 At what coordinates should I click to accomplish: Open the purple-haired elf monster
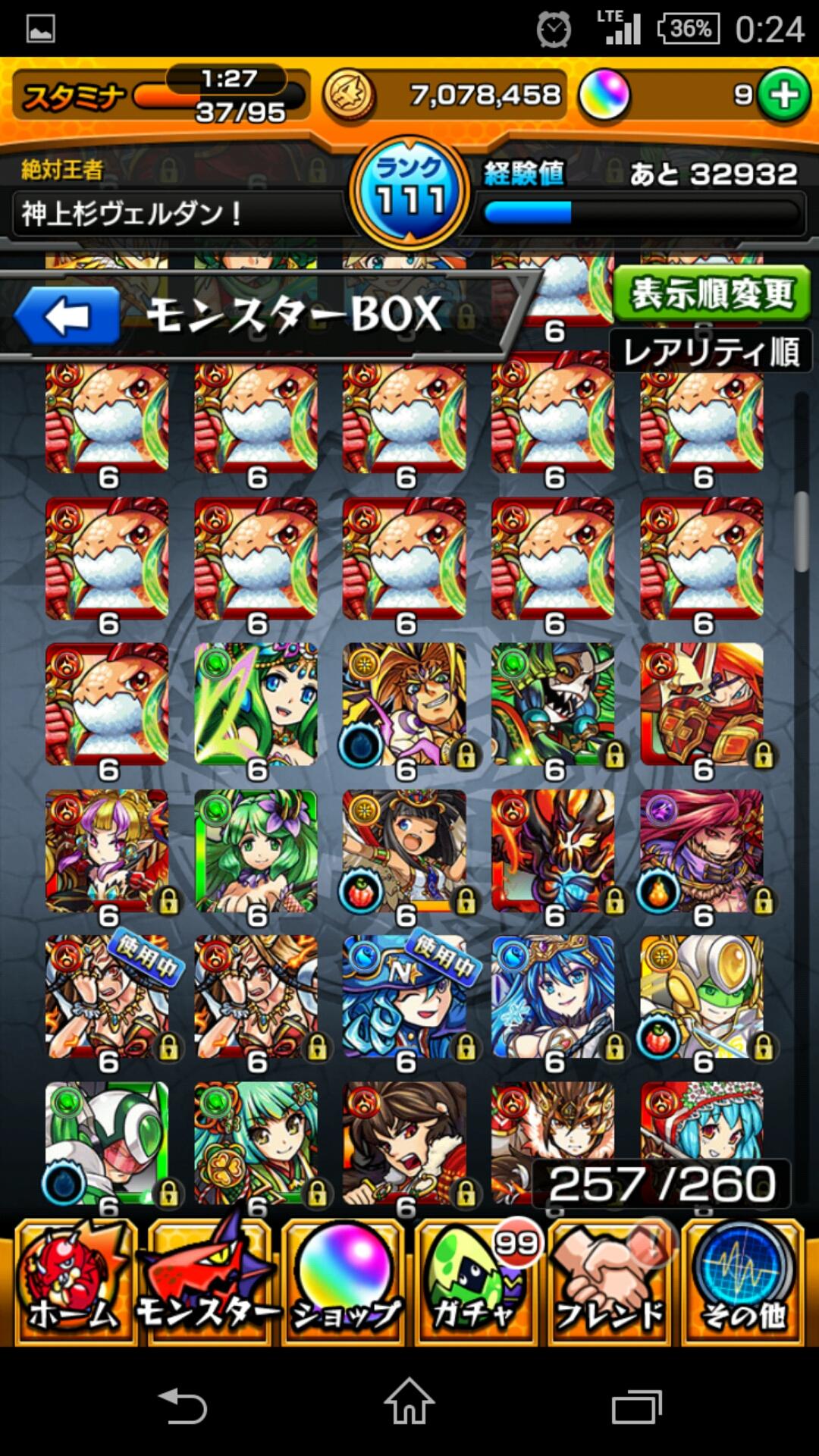[107, 850]
